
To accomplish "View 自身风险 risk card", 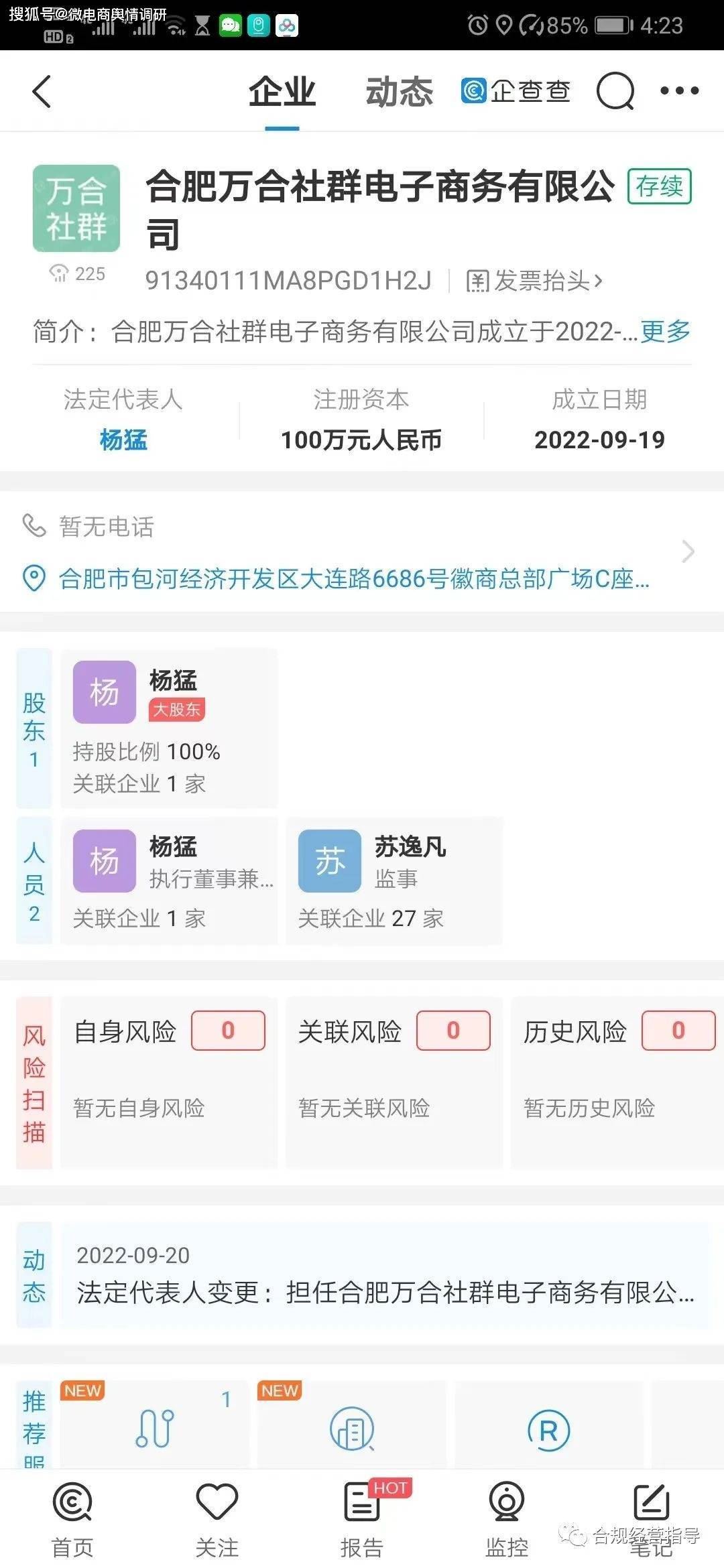I will (x=169, y=1083).
